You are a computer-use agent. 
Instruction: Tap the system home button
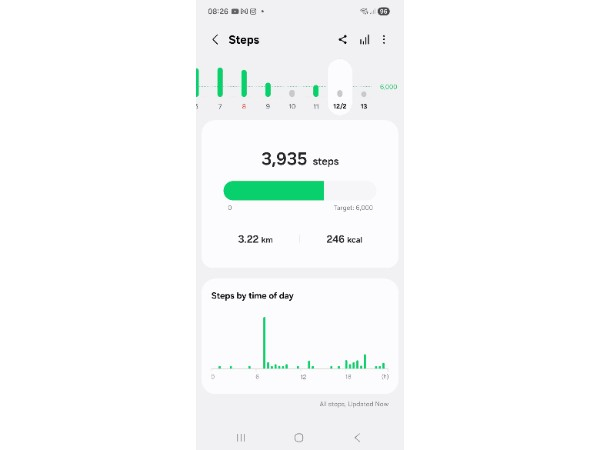(x=298, y=437)
